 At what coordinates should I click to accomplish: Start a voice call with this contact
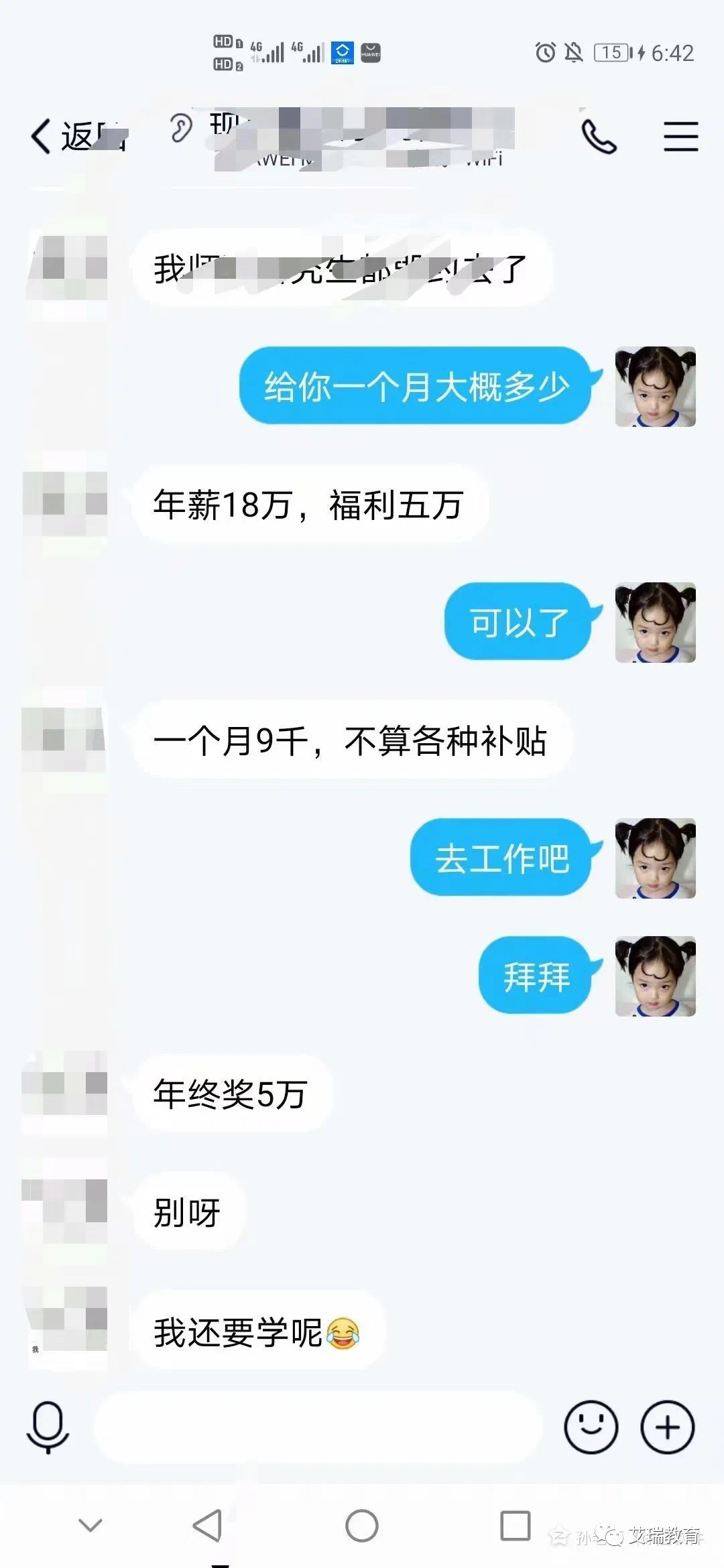click(598, 137)
